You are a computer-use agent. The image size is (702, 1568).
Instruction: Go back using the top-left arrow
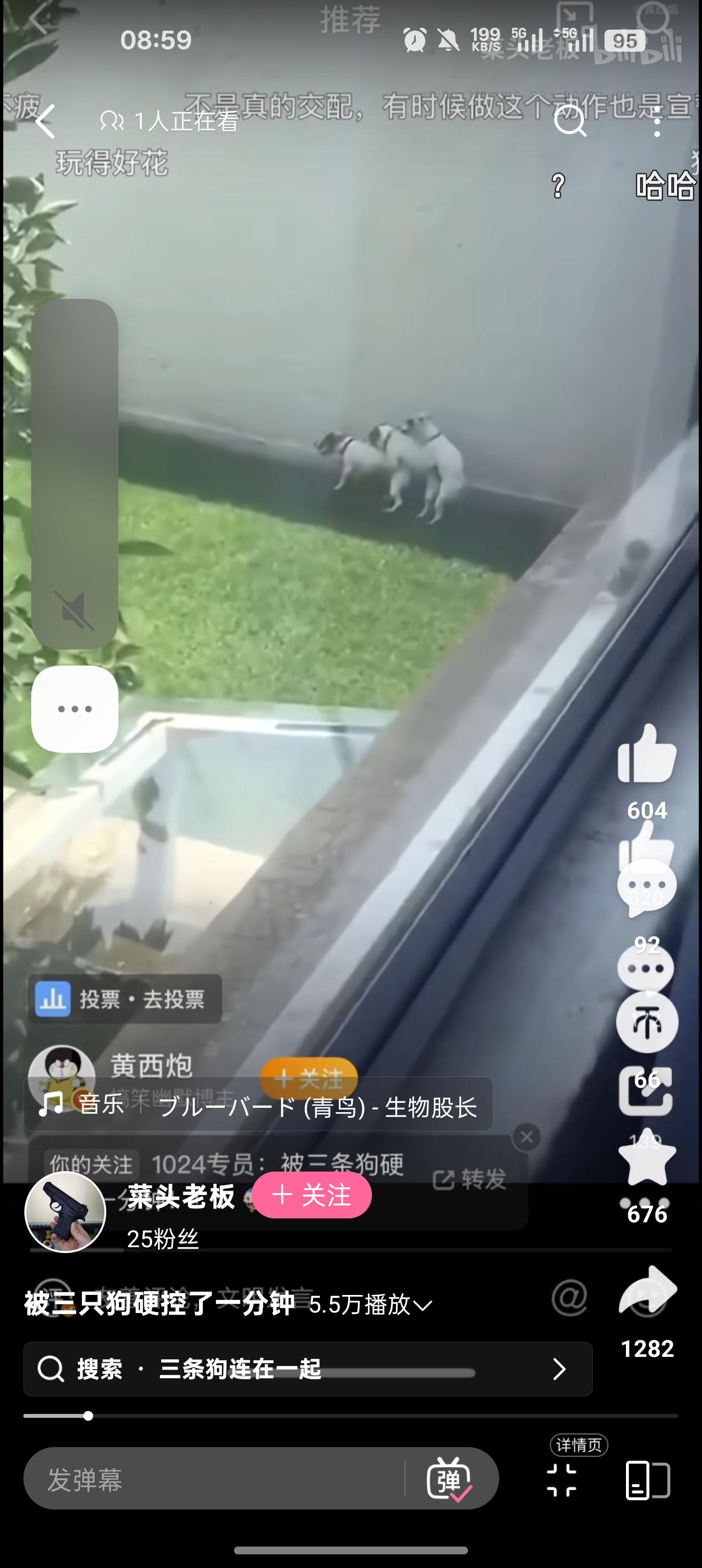pyautogui.click(x=46, y=121)
